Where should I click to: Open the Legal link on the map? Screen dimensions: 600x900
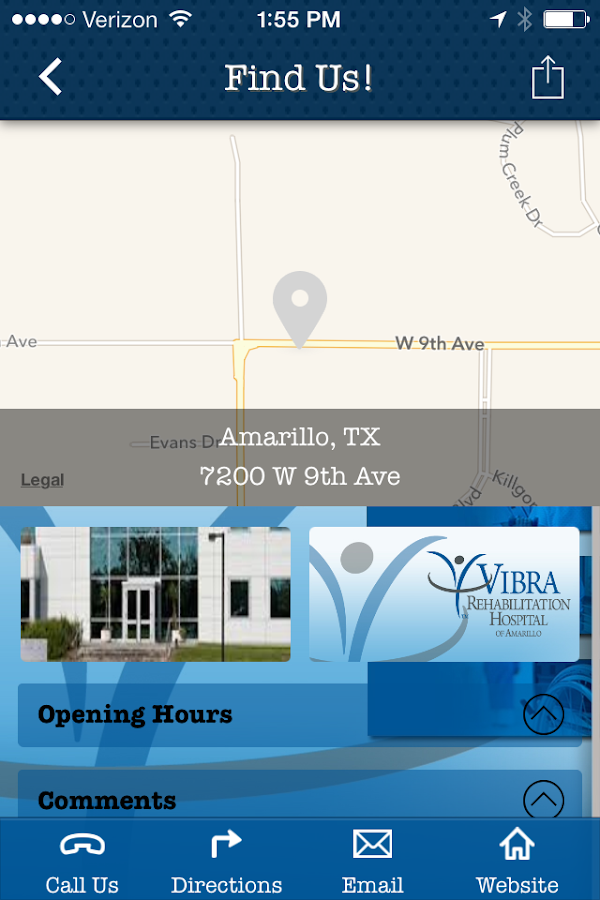click(x=42, y=480)
